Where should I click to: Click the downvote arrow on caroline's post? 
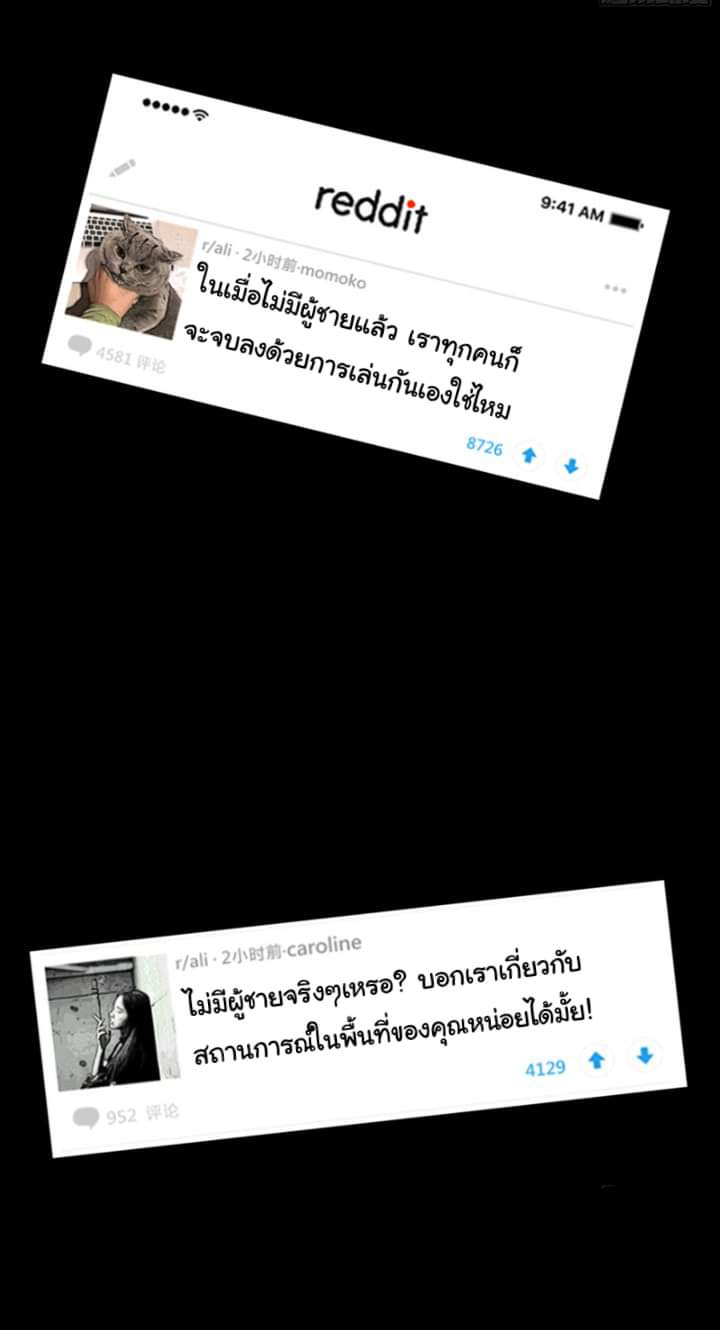tap(644, 1055)
